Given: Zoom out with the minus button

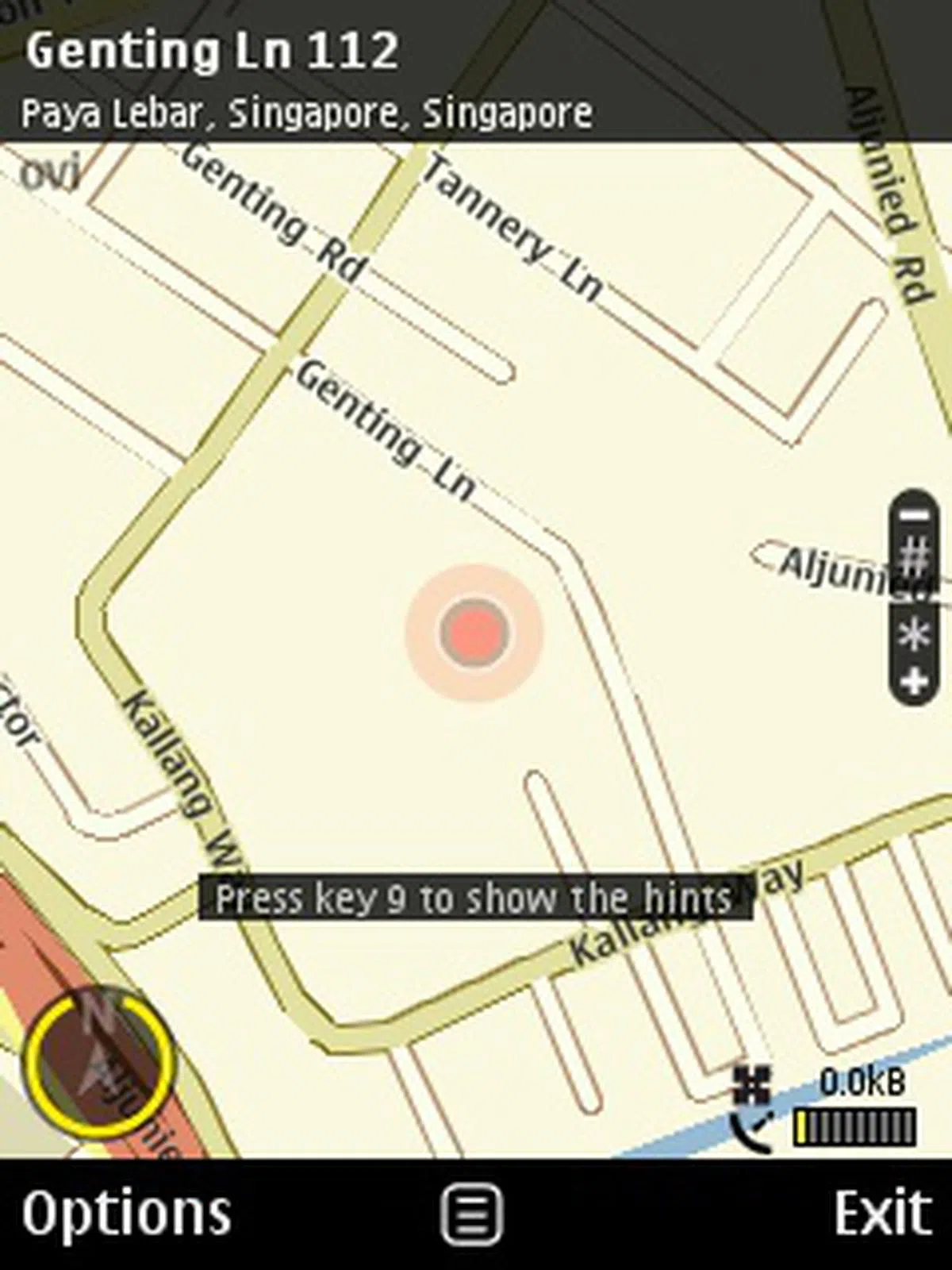Looking at the screenshot, I should tap(915, 516).
